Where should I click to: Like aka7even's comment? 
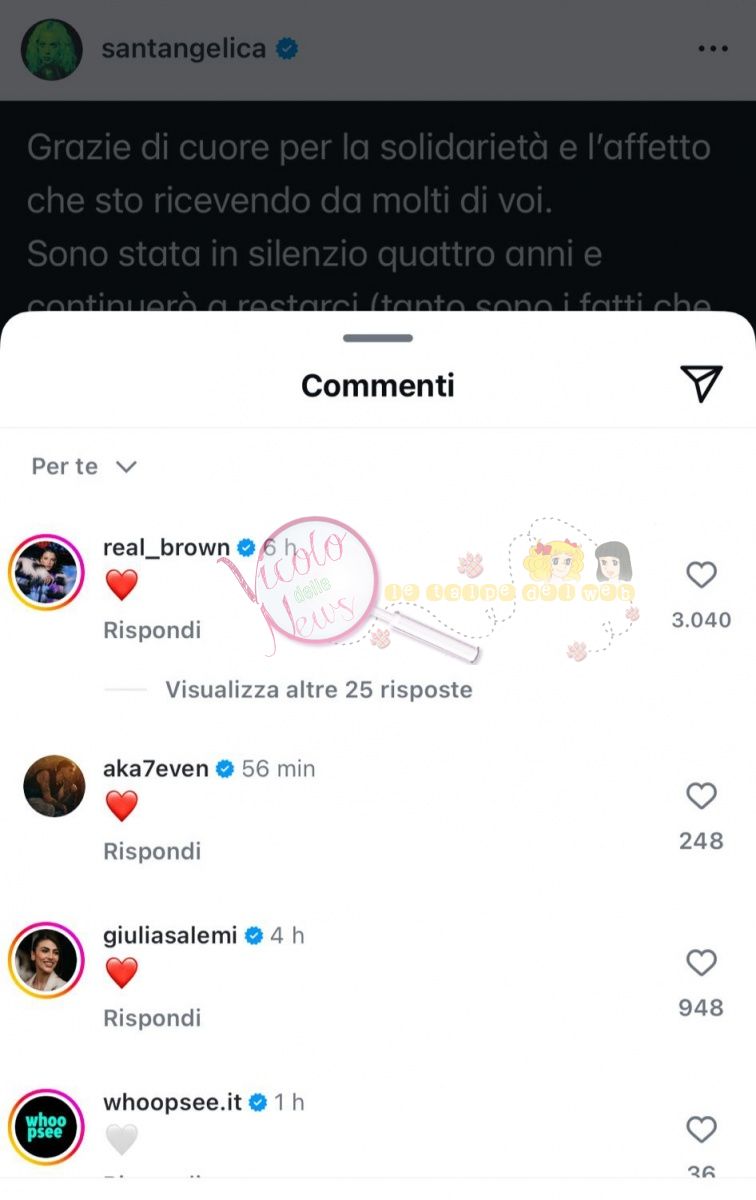pos(701,796)
